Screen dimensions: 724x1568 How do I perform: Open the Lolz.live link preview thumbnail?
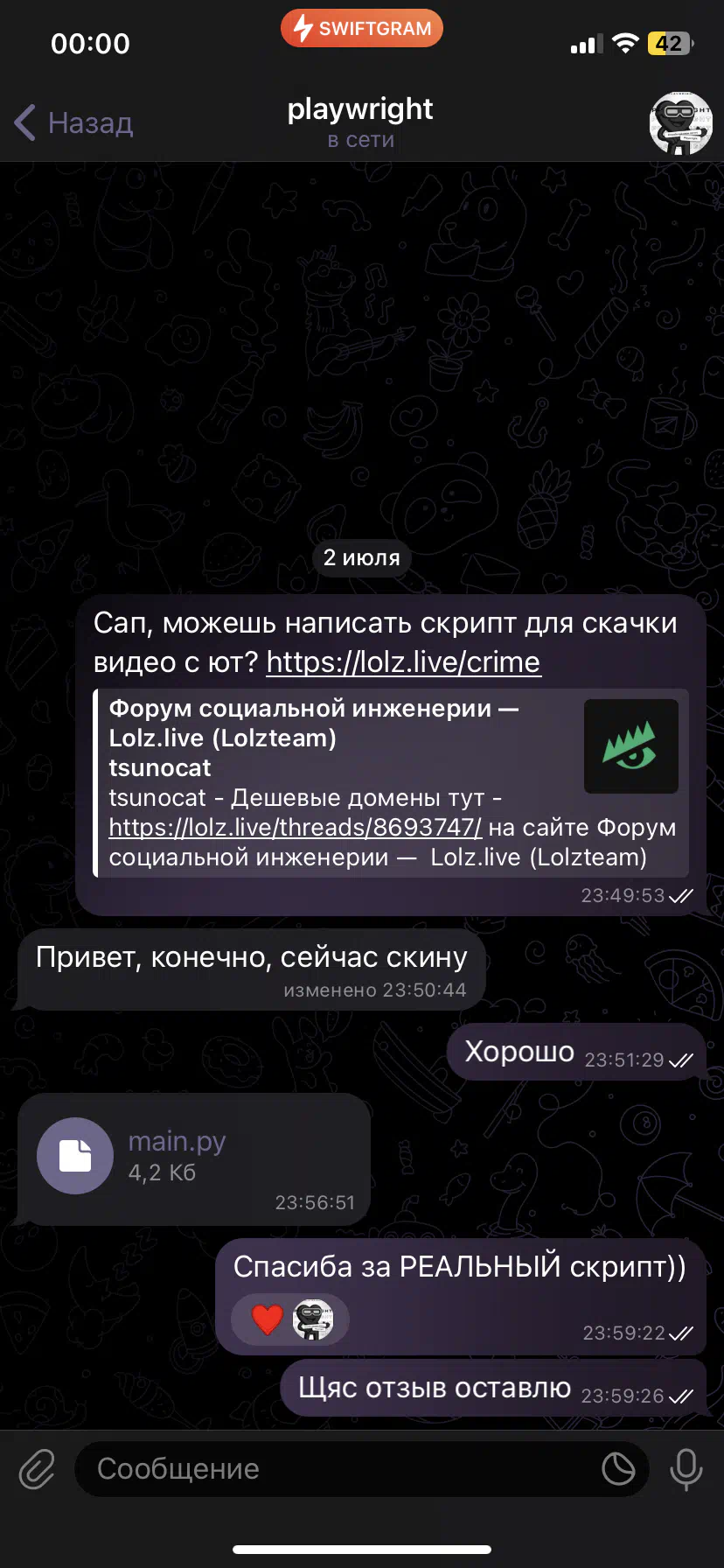631,746
